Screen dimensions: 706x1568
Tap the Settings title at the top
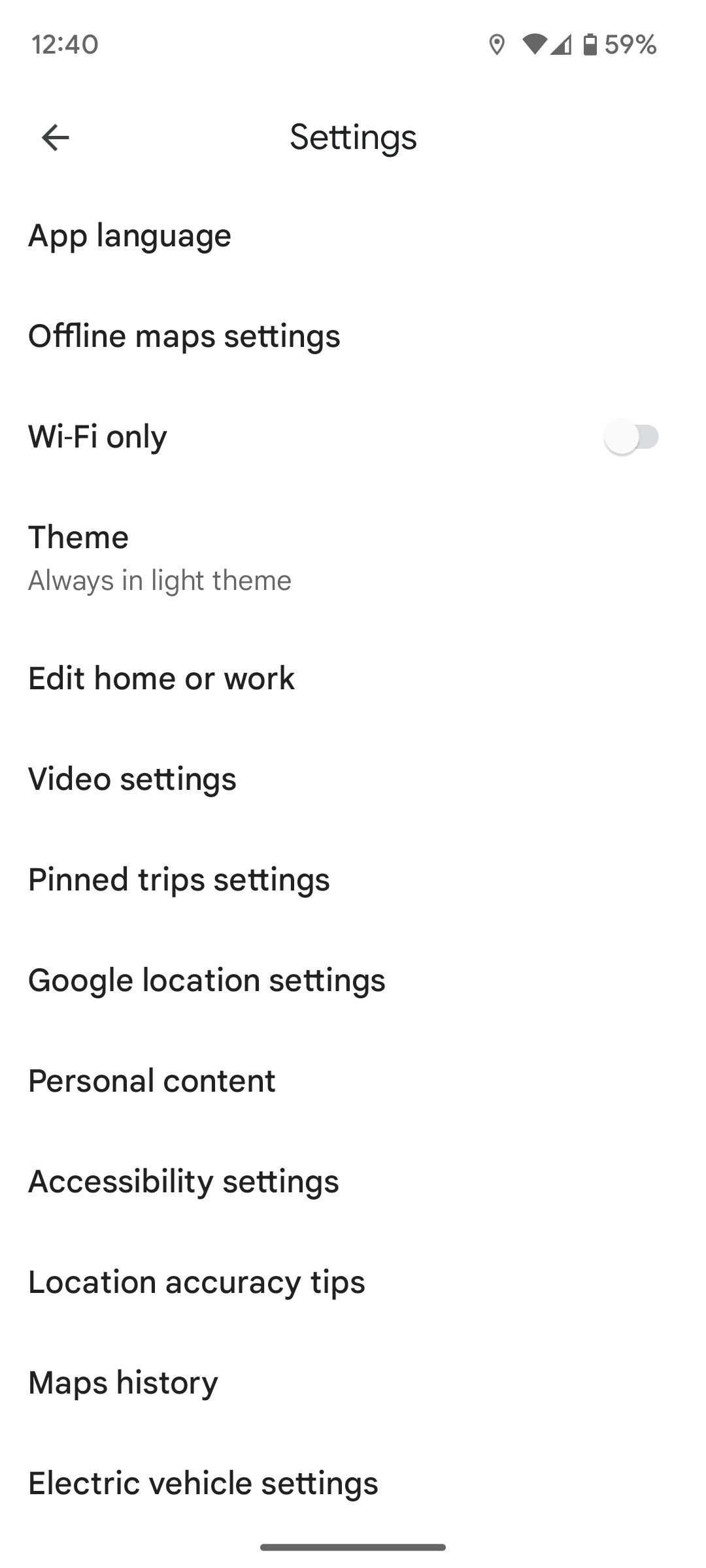coord(353,137)
